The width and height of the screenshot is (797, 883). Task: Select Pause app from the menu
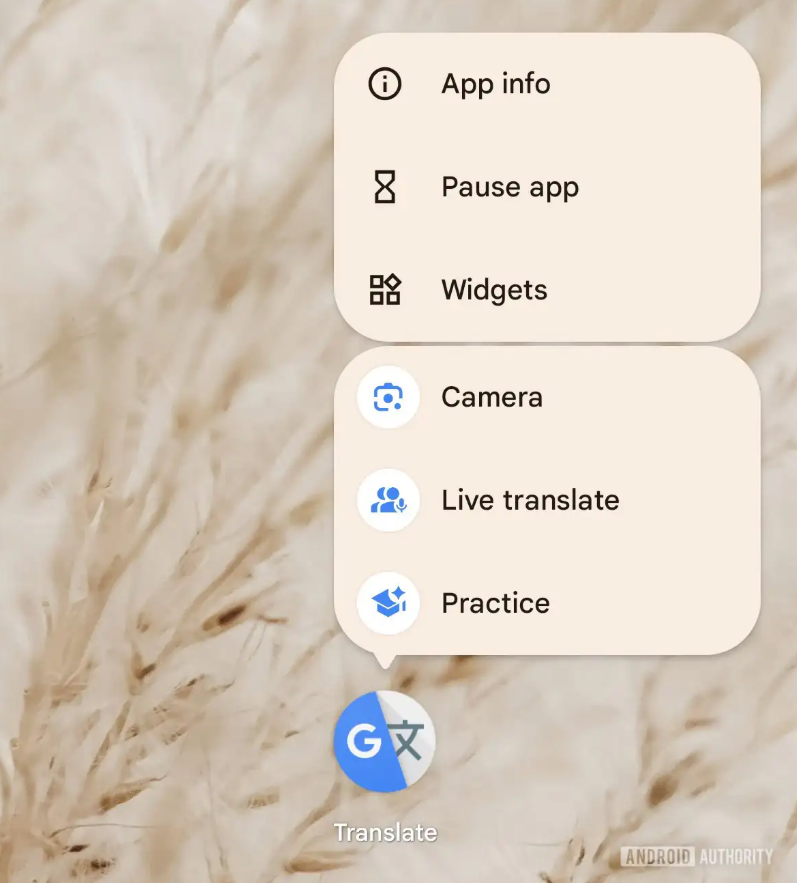pos(510,187)
